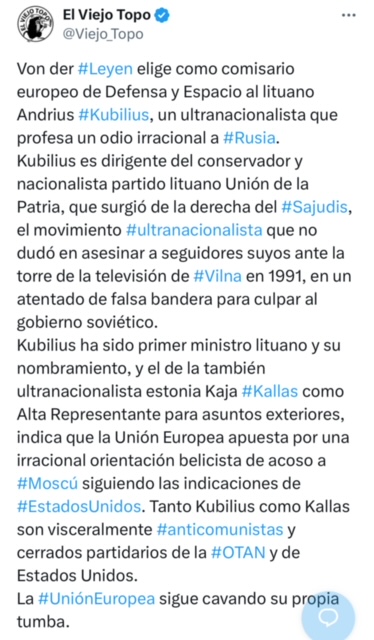Open the #anticomunistas hashtag
Viewport: 374px width, 640px height.
click(x=220, y=529)
